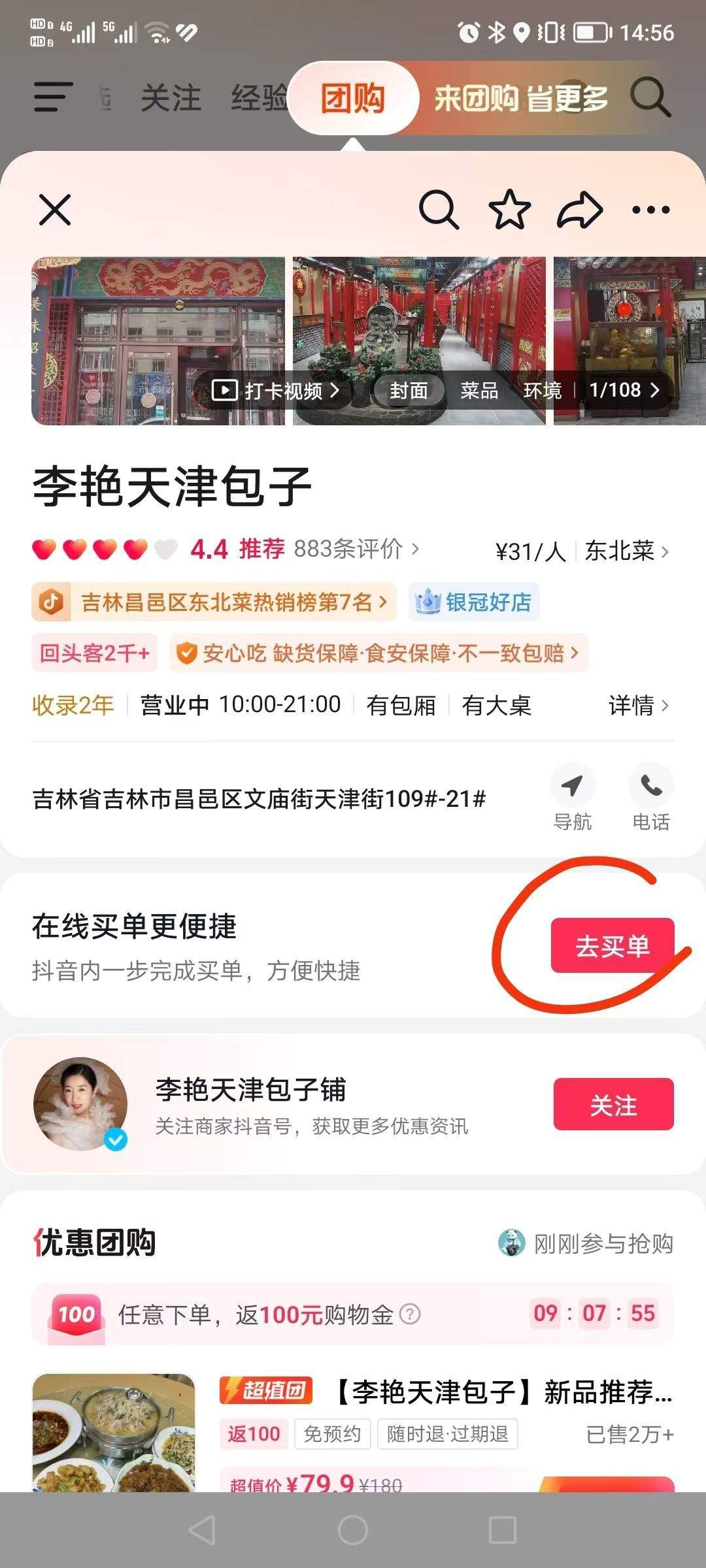Favorite the shop with the star icon

pyautogui.click(x=509, y=210)
